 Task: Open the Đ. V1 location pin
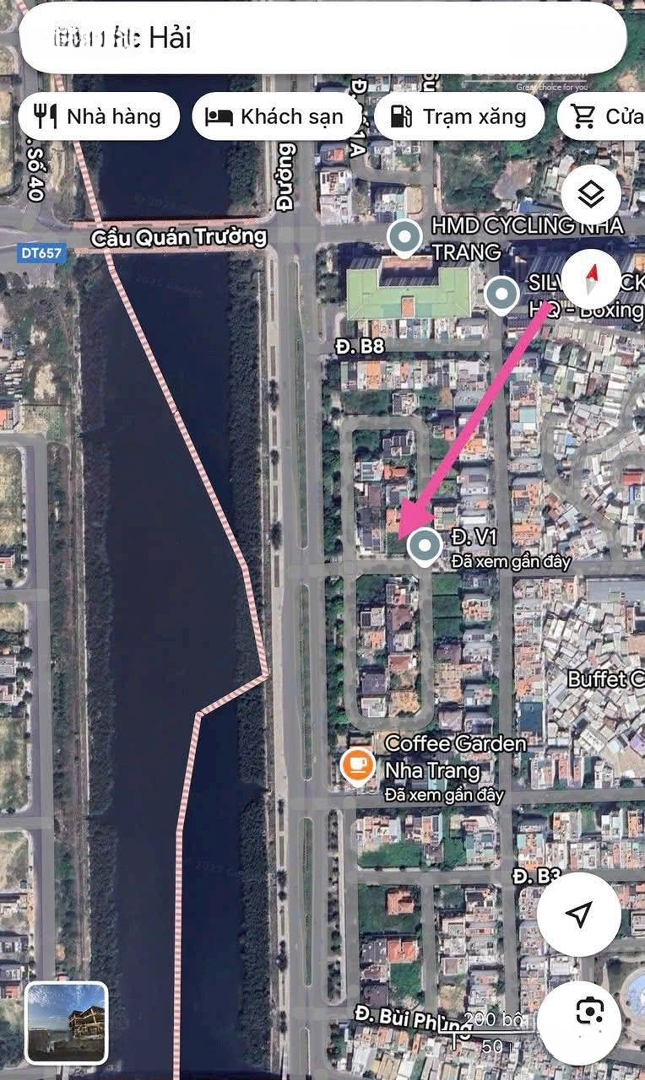click(x=426, y=546)
